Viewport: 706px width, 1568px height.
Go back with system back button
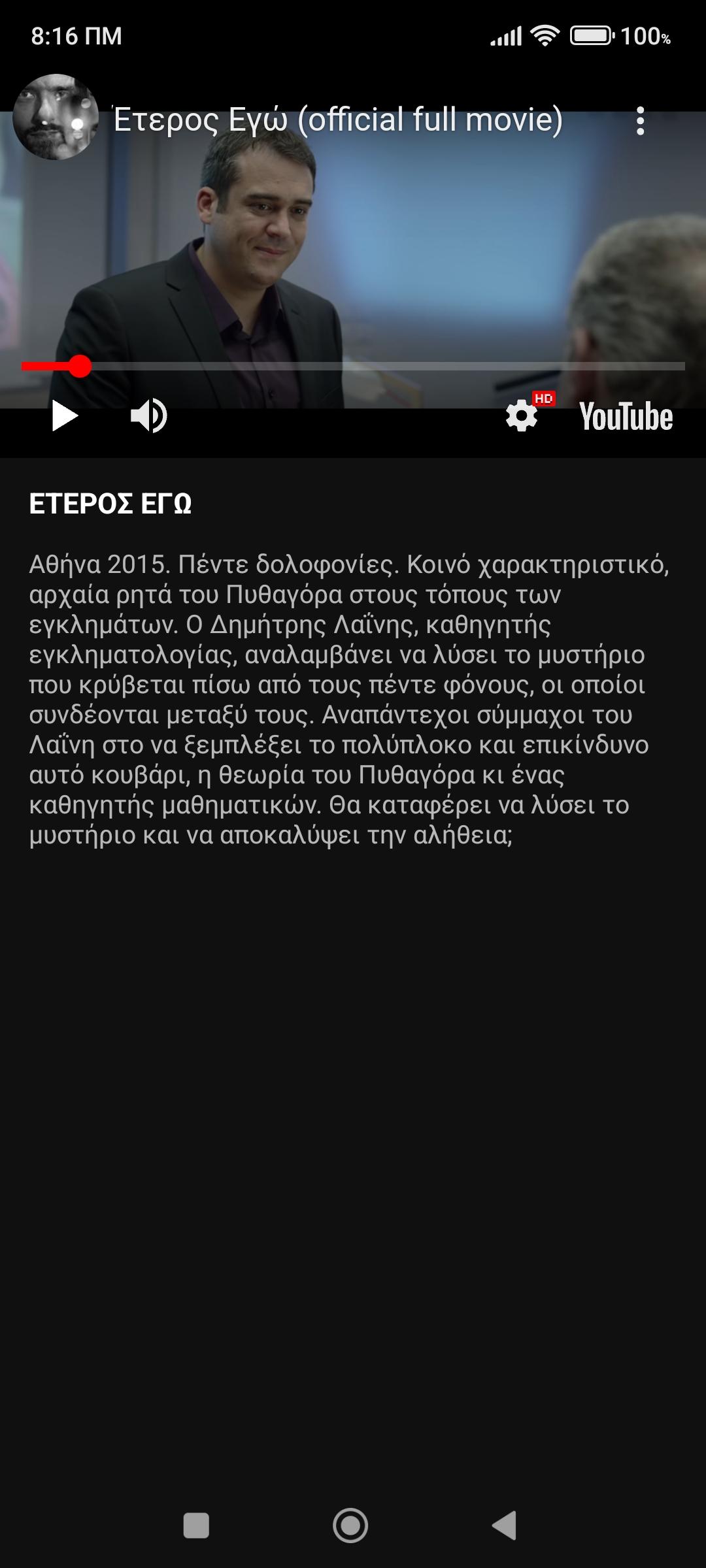point(504,1526)
